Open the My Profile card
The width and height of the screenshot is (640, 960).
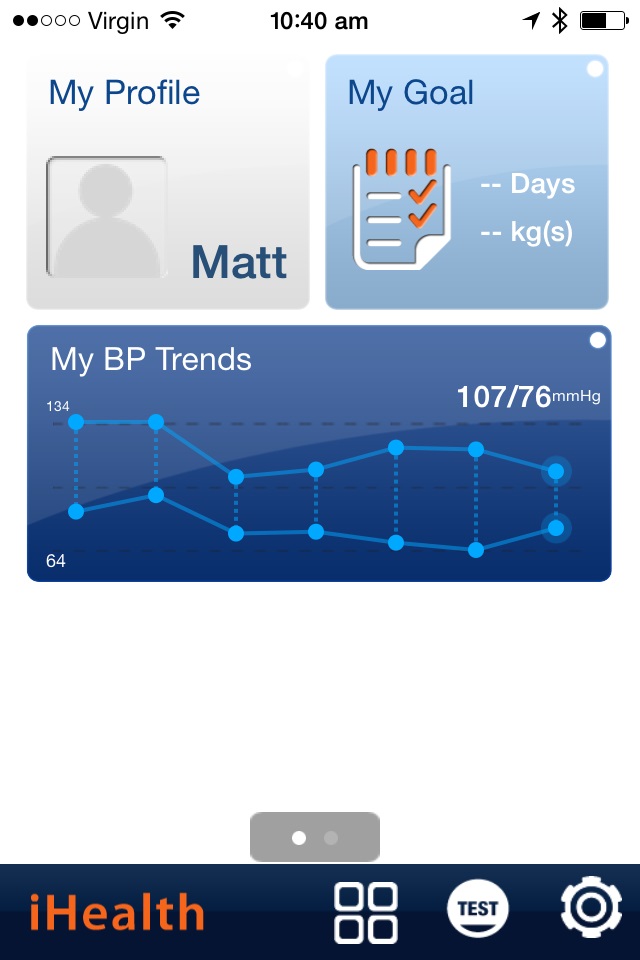pos(168,182)
